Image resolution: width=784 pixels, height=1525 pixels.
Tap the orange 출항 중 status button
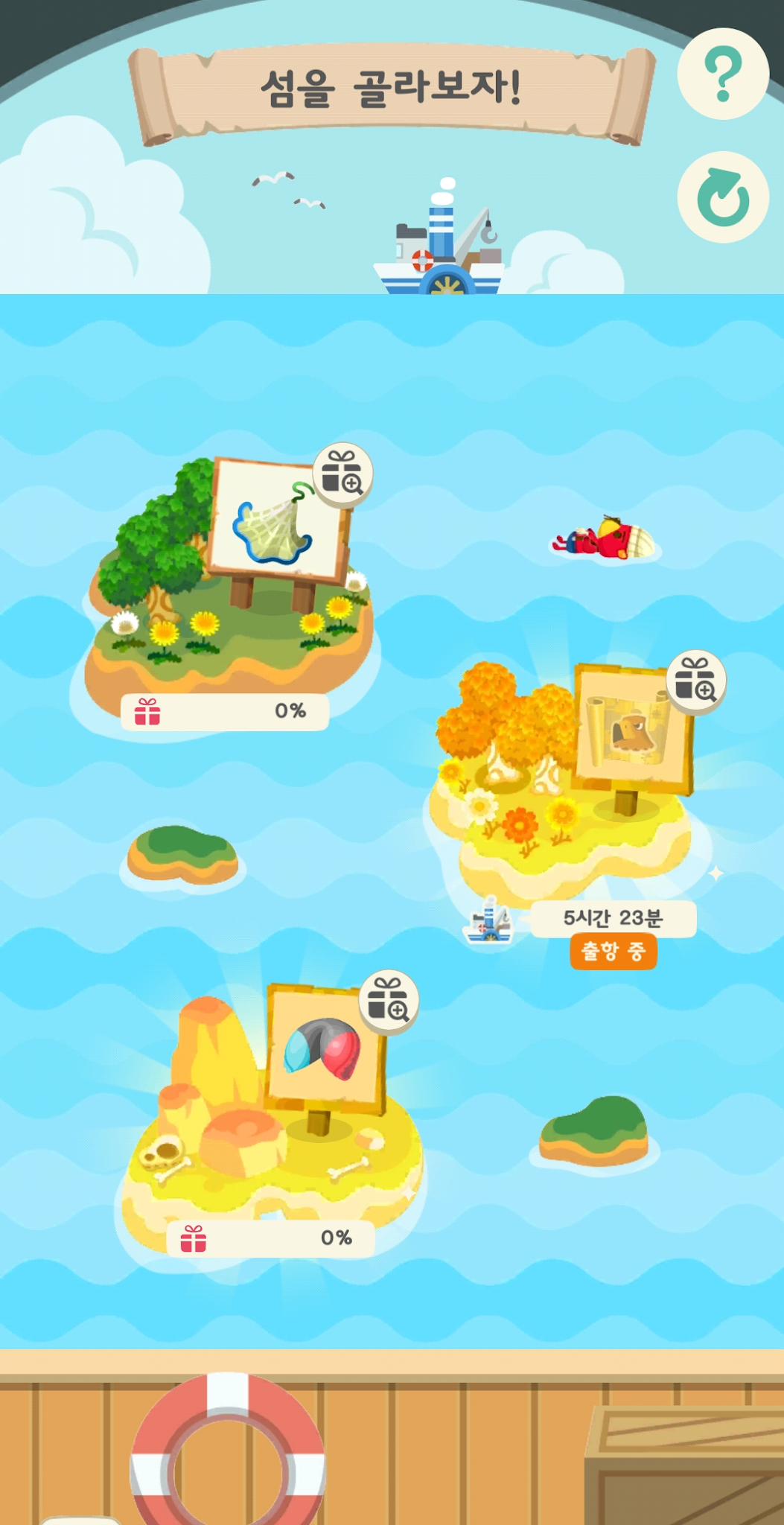[613, 951]
